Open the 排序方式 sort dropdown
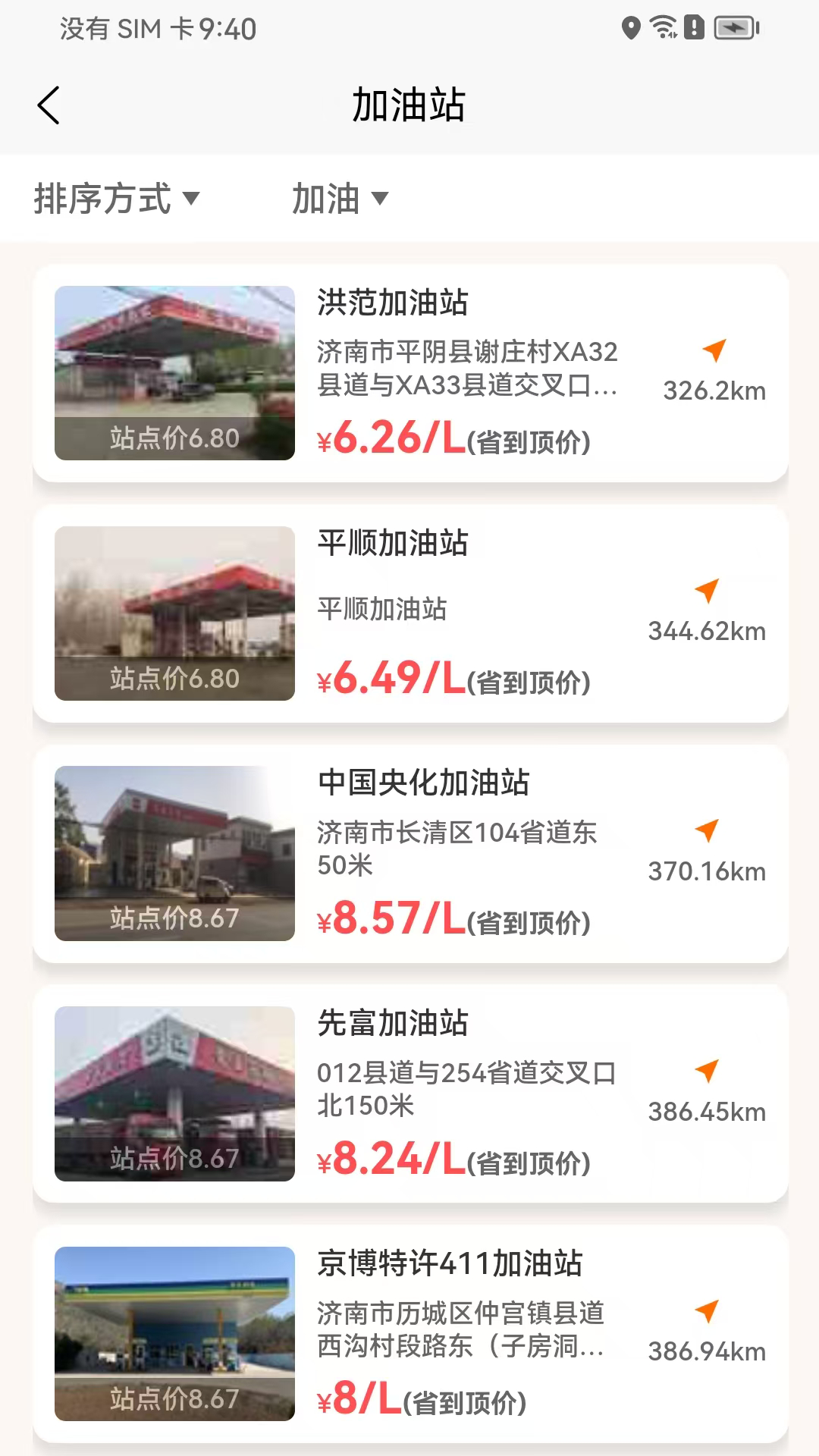Image resolution: width=819 pixels, height=1456 pixels. pyautogui.click(x=114, y=199)
